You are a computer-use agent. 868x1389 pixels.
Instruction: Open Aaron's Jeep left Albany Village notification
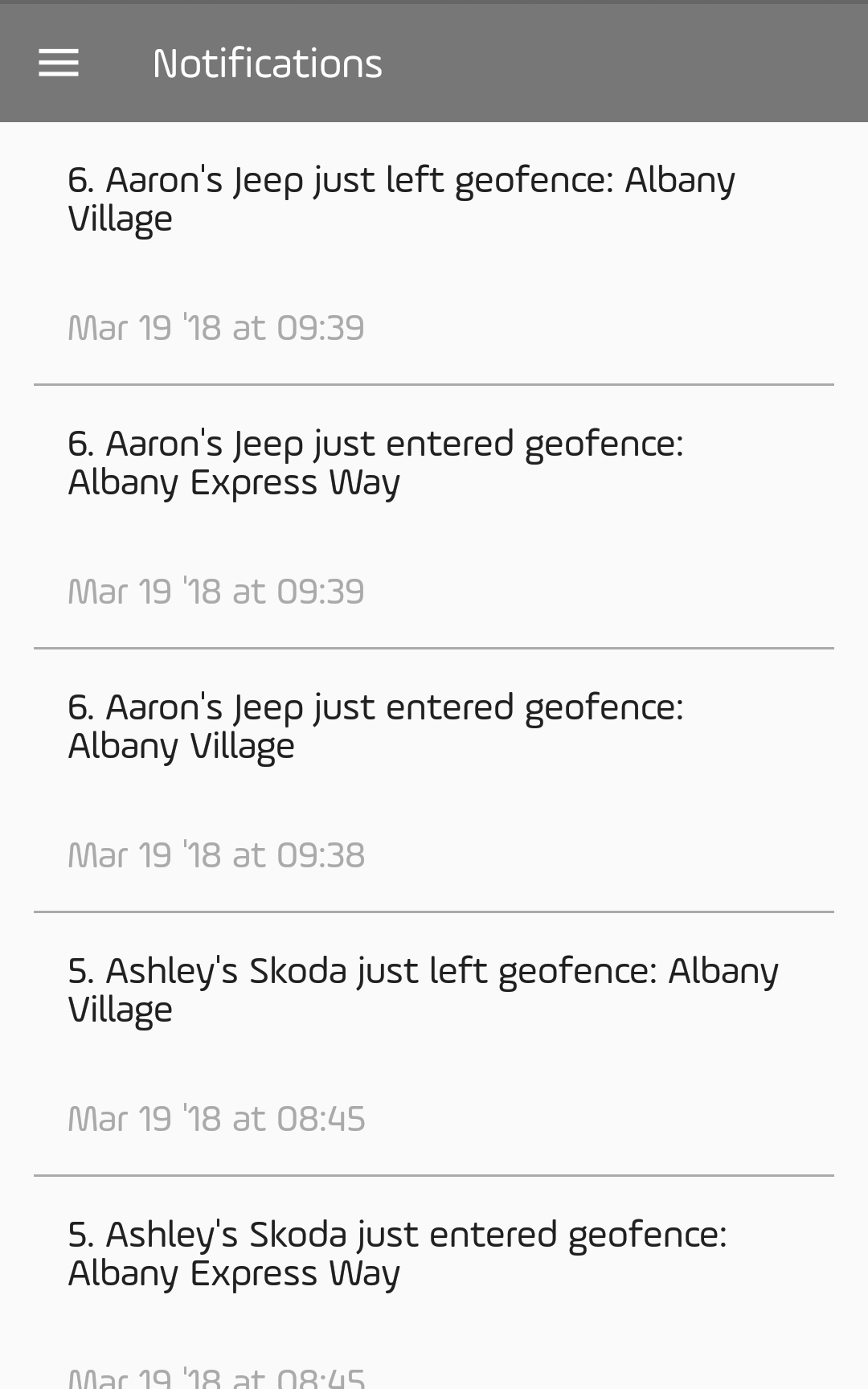(434, 253)
